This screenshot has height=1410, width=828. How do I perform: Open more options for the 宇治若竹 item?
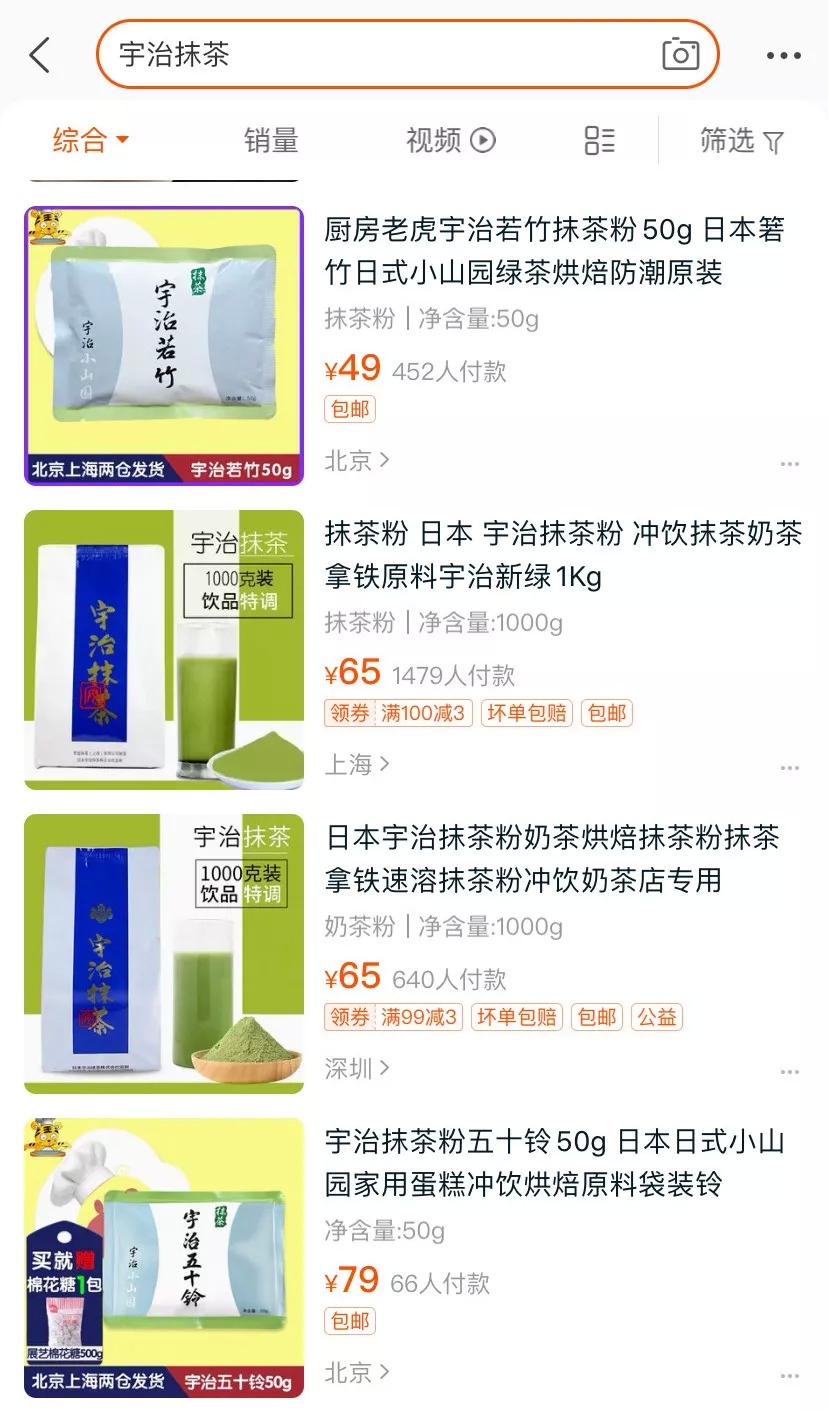click(790, 464)
